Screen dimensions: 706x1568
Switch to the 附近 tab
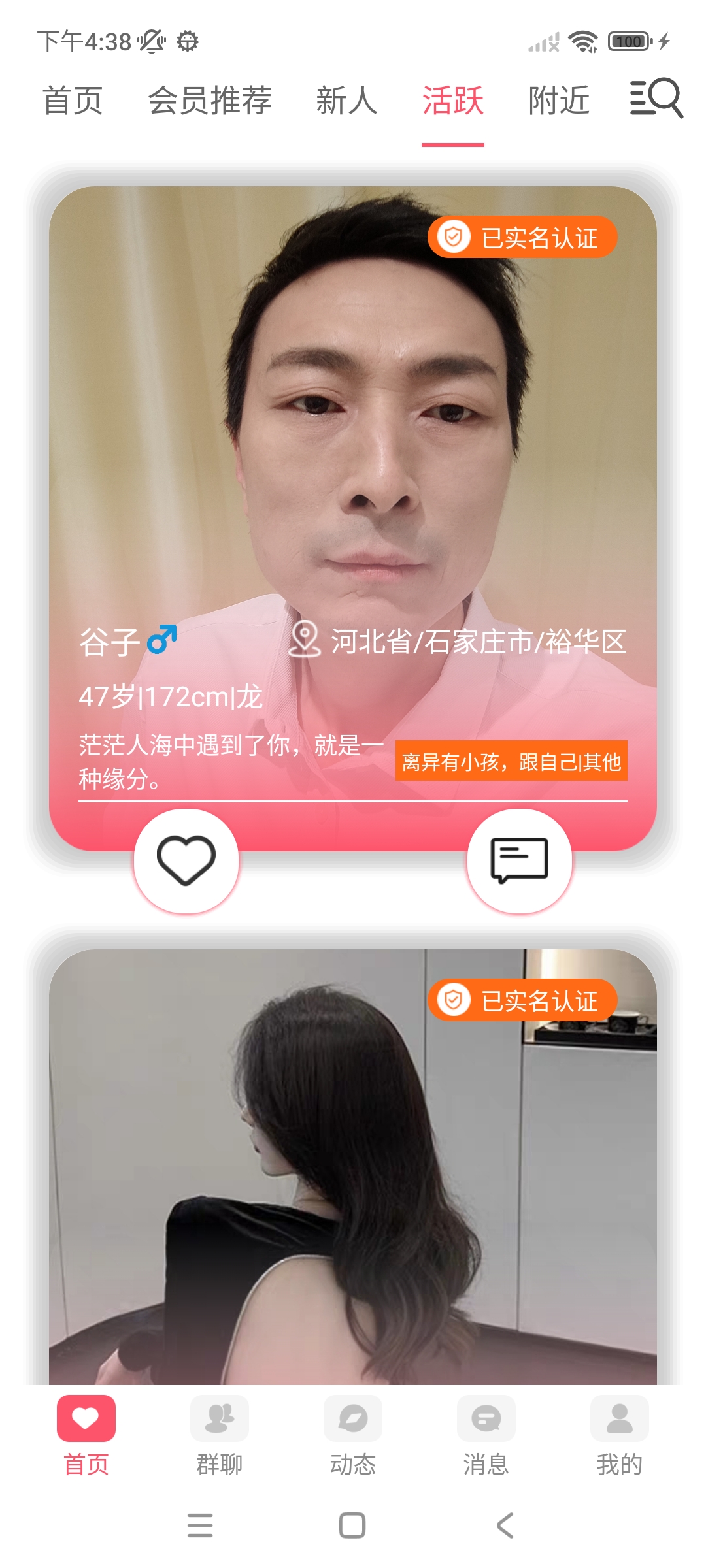pyautogui.click(x=559, y=101)
